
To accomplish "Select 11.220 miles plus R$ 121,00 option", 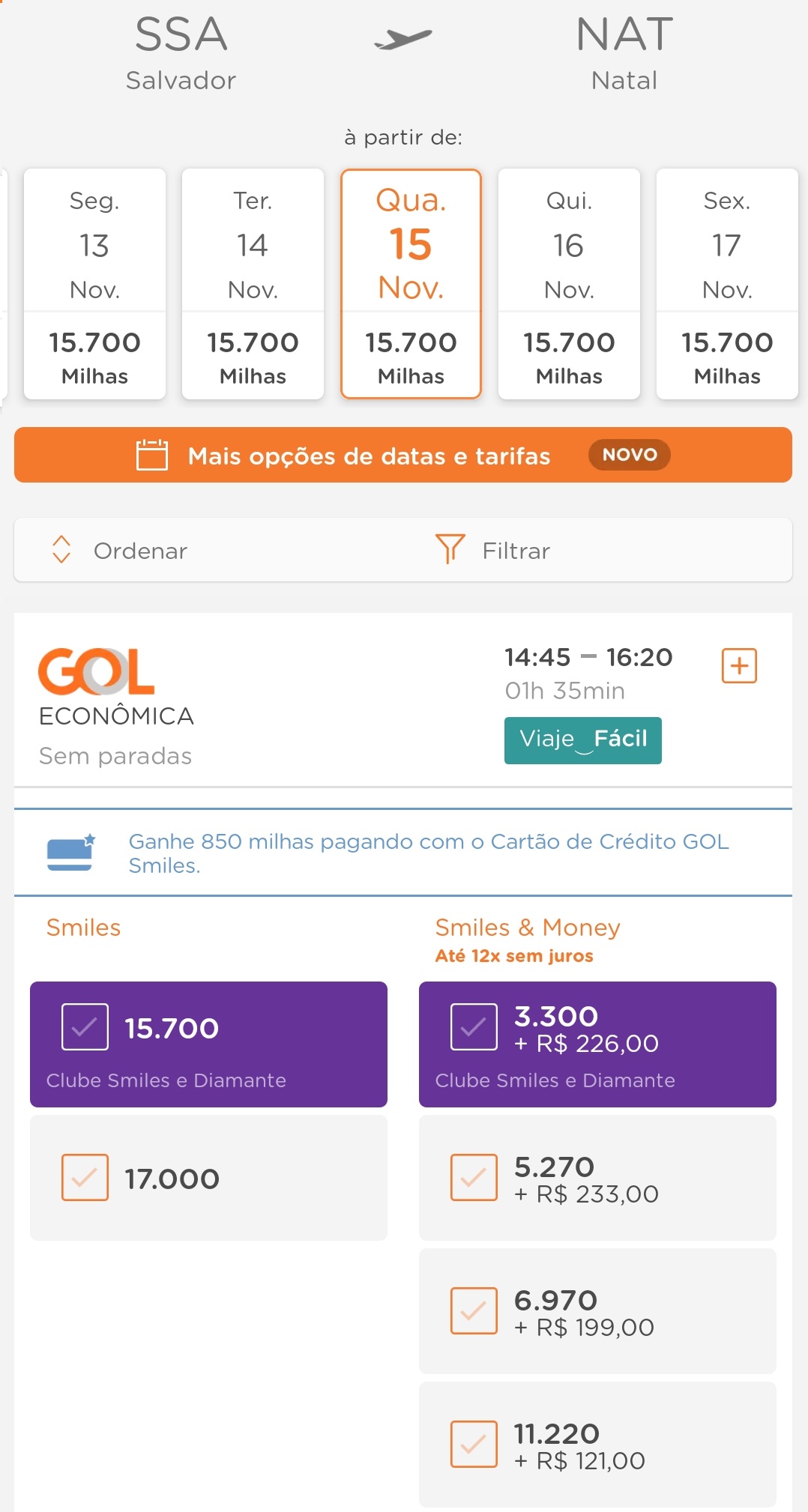I will tap(597, 1445).
